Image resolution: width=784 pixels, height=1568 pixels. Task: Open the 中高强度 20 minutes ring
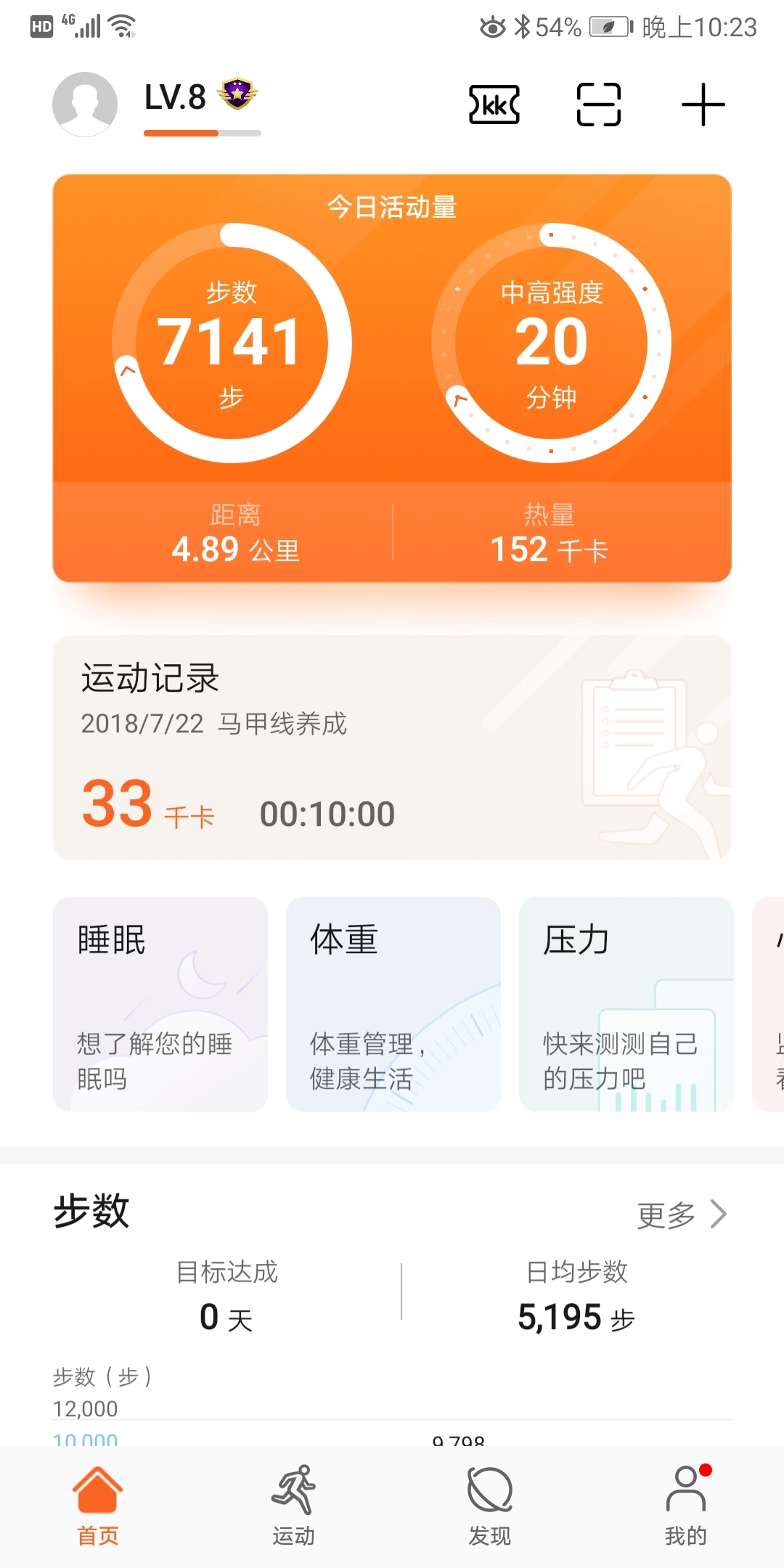click(x=551, y=343)
